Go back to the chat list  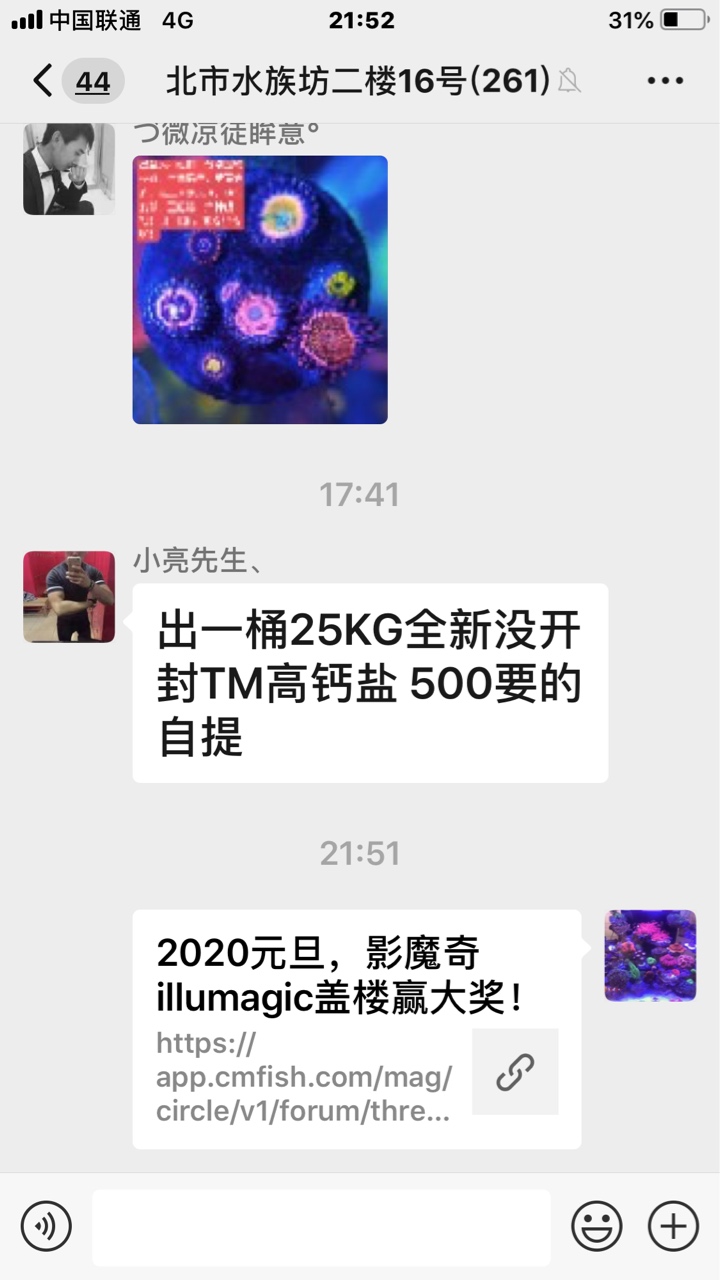click(x=44, y=81)
